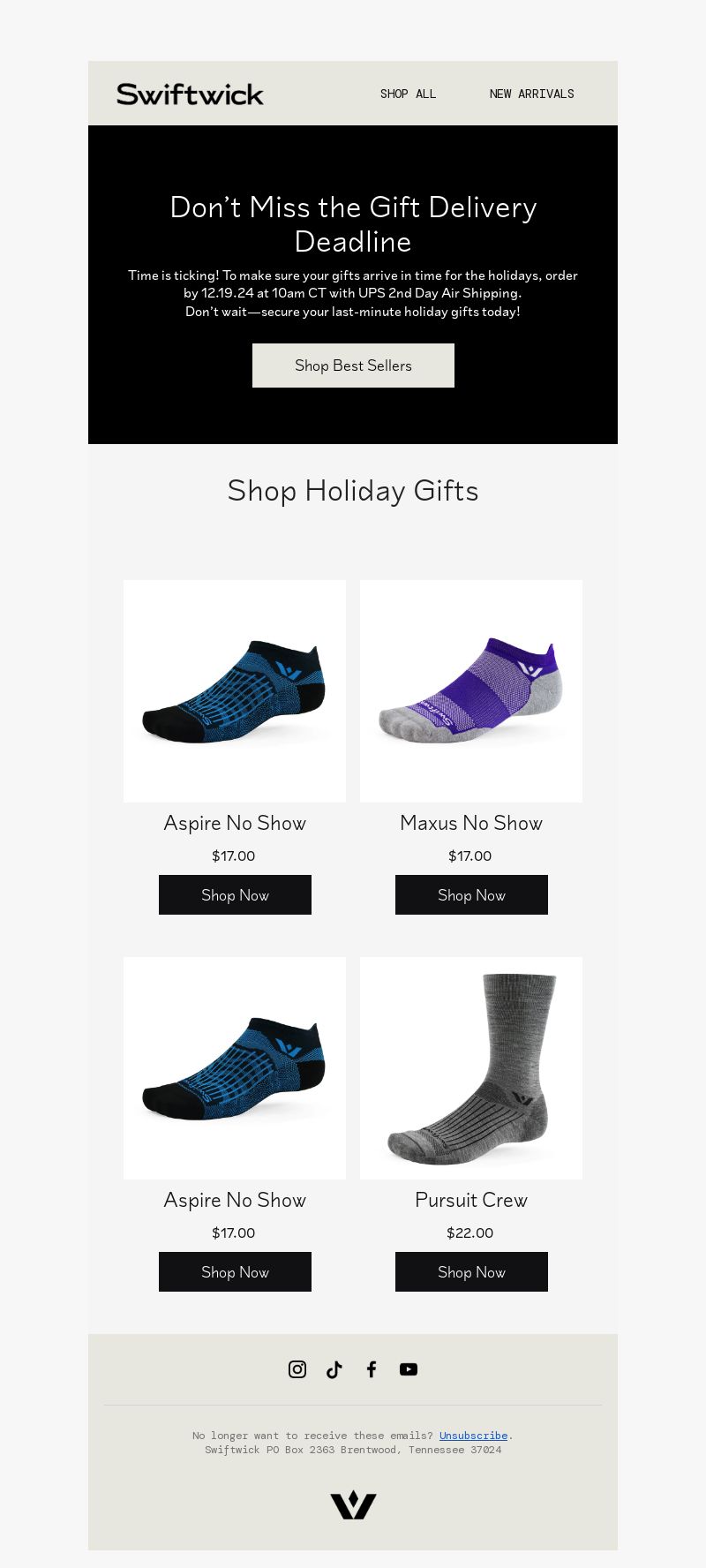Tap the Shop Best Sellers button
Image resolution: width=706 pixels, height=1568 pixels.
tap(353, 366)
